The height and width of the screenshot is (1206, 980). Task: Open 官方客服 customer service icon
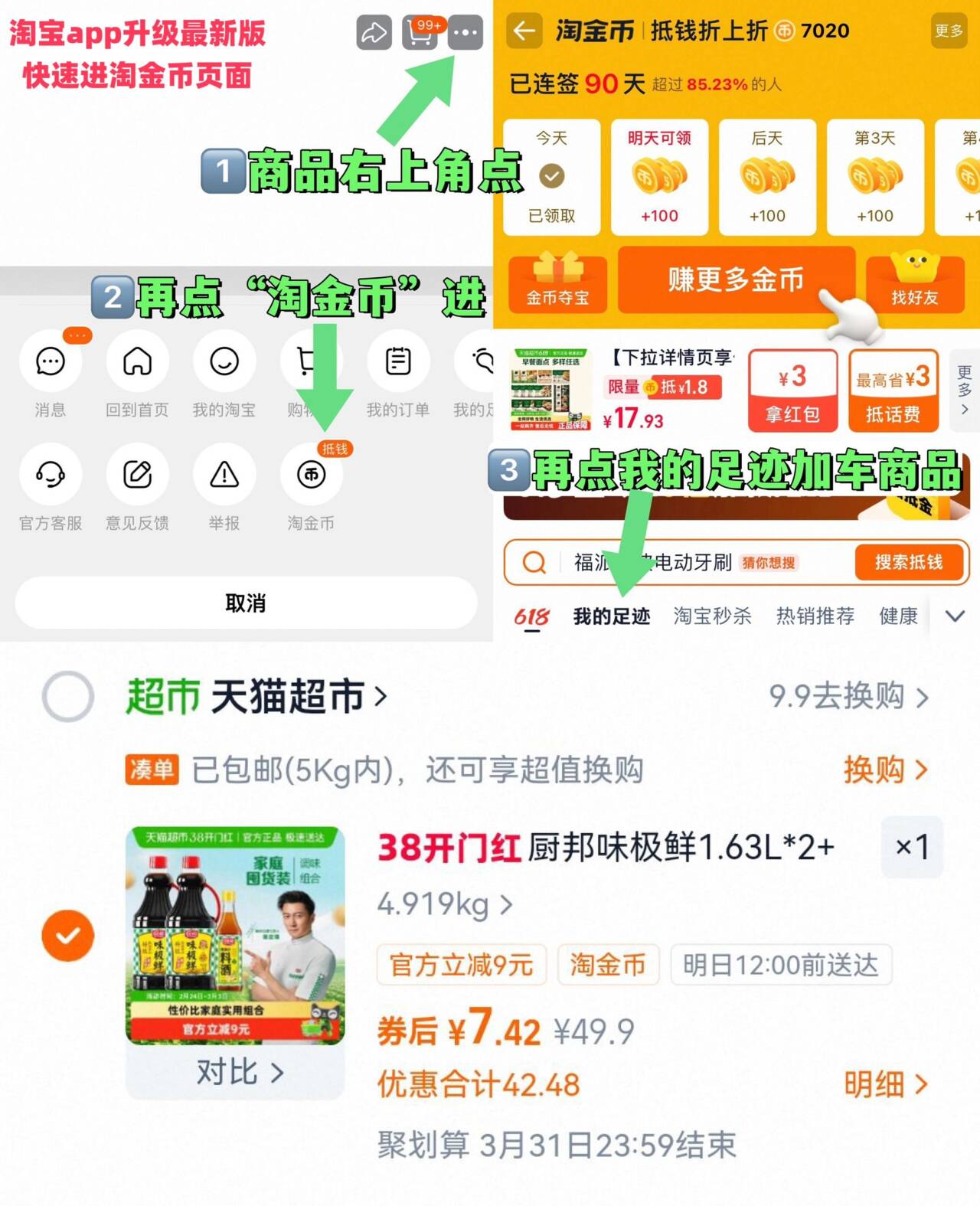coord(49,476)
